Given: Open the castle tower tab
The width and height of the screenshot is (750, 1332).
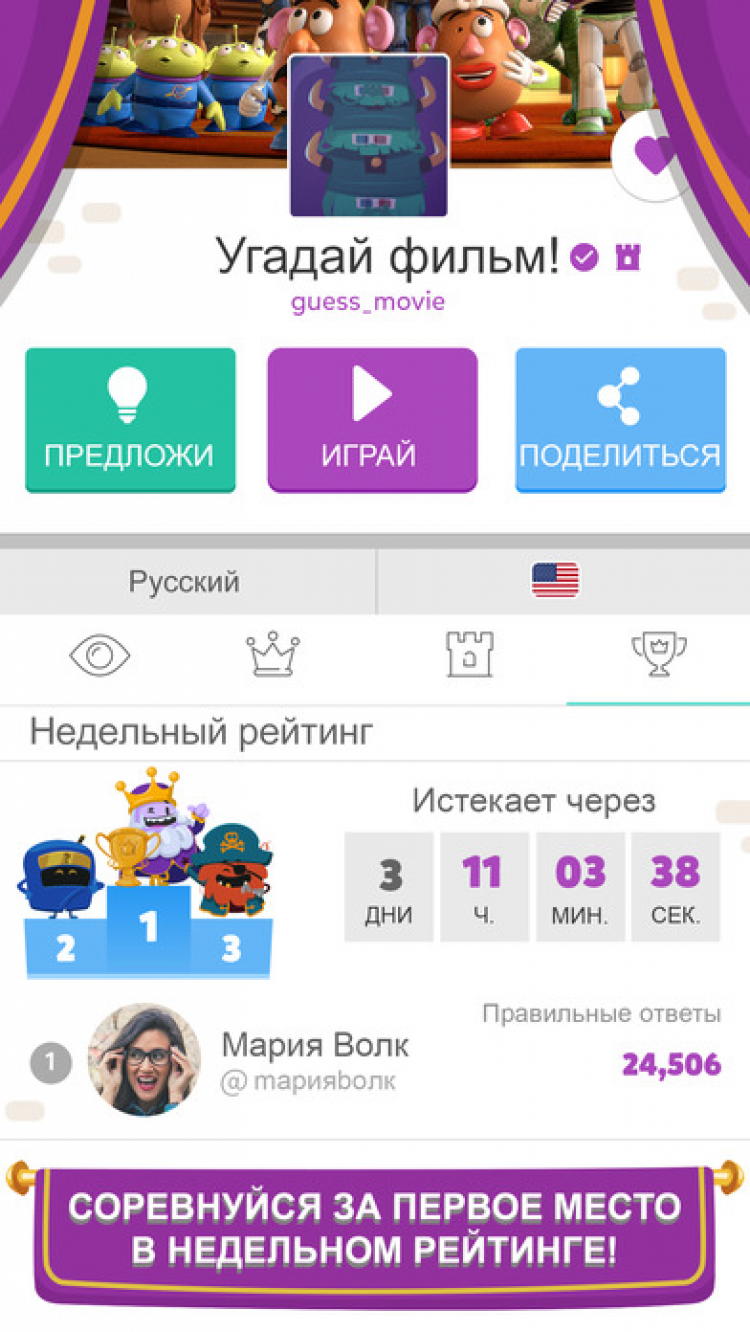Looking at the screenshot, I should point(470,655).
